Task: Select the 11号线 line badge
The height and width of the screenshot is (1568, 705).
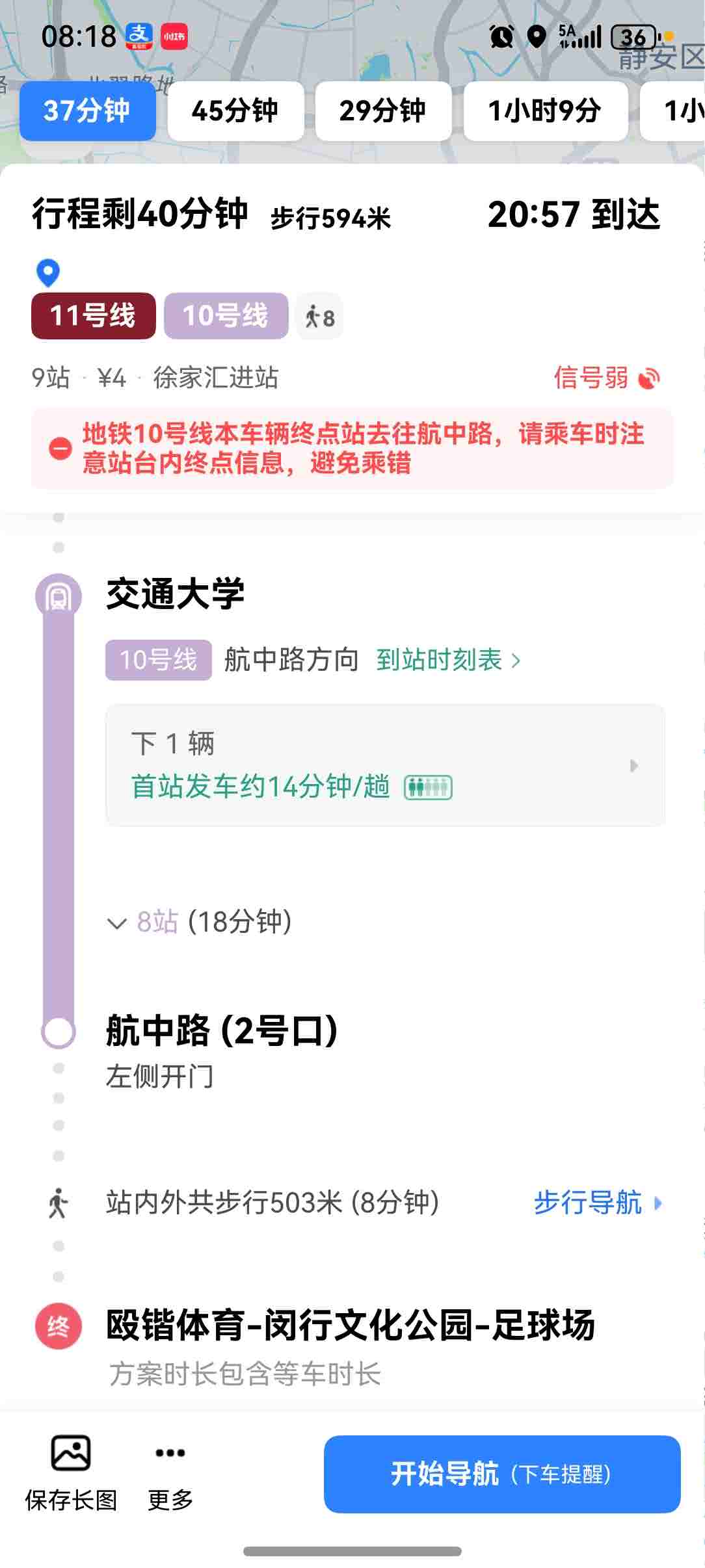Action: [92, 315]
